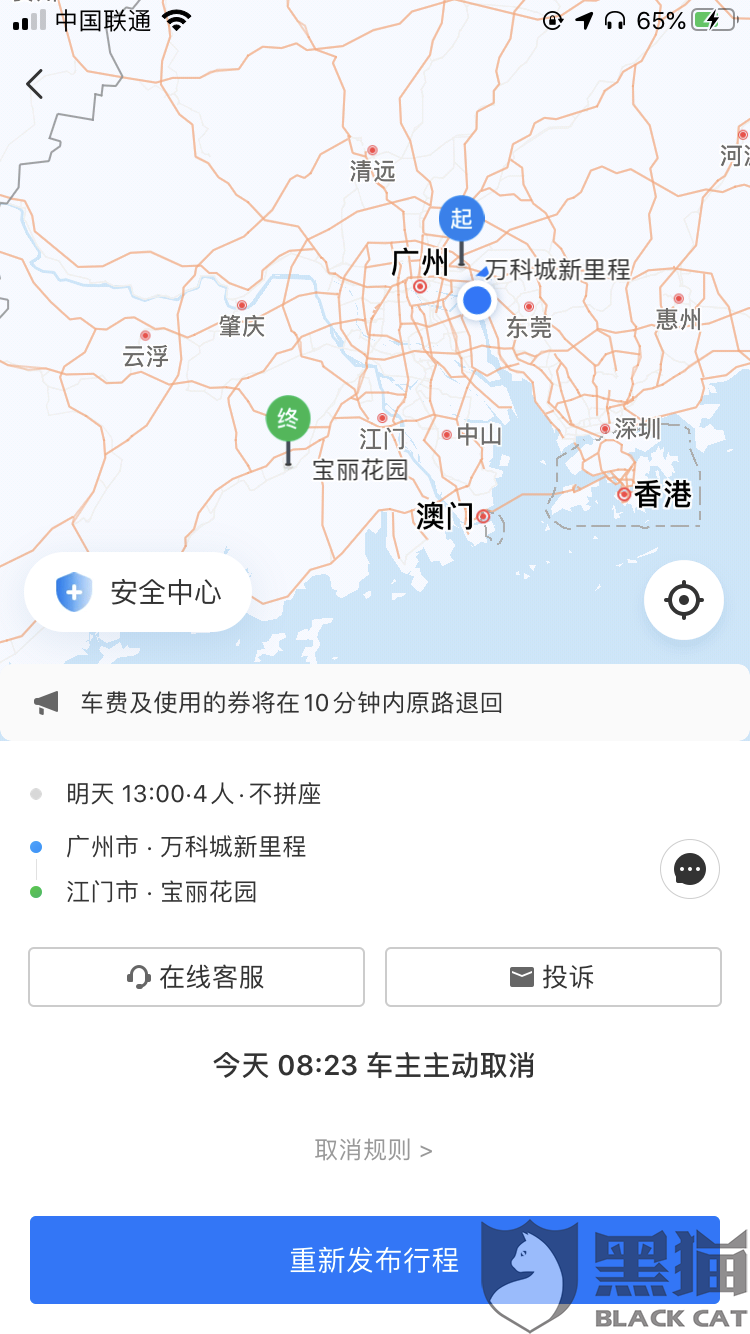
Task: File a complaint via 投诉
Action: coord(553,977)
